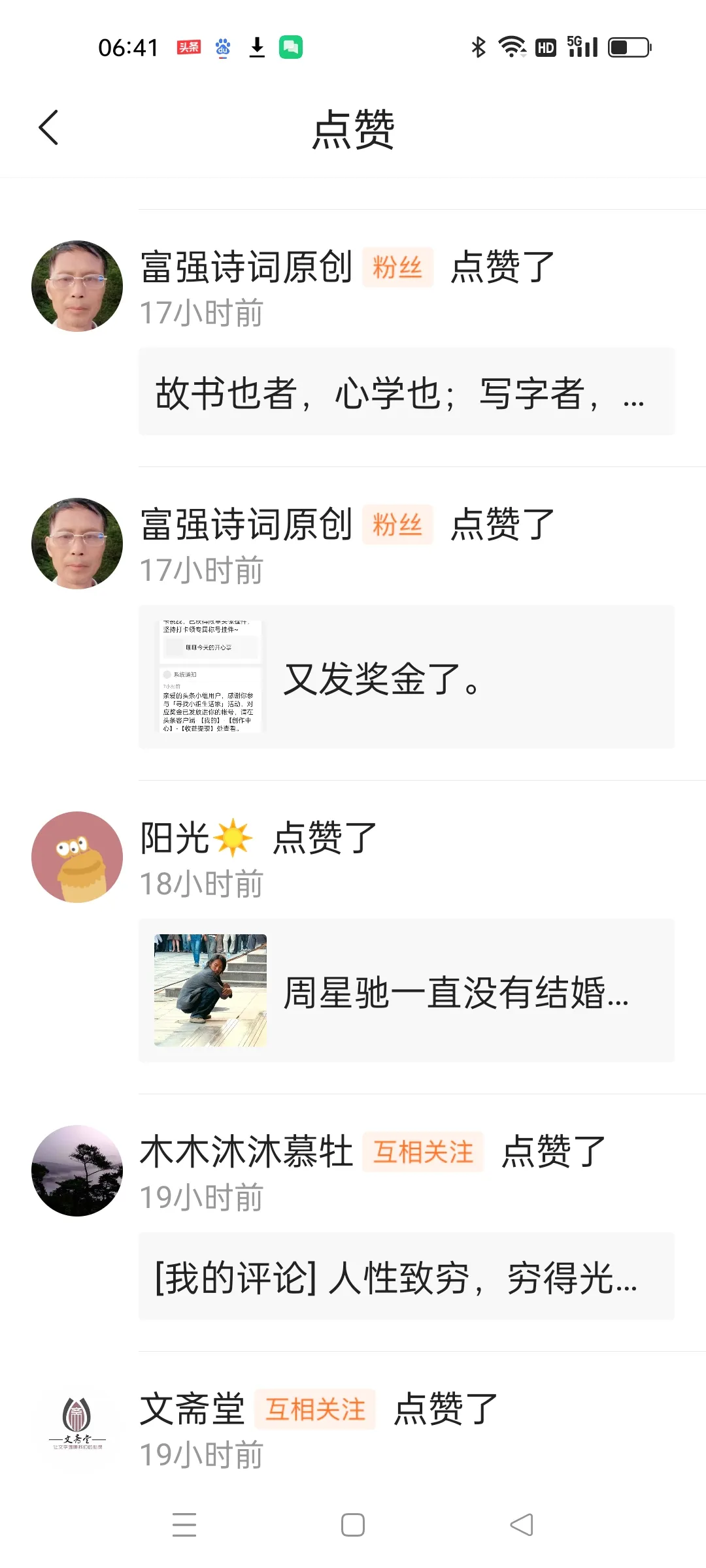Open the liked post 又发奖金了

406,677
